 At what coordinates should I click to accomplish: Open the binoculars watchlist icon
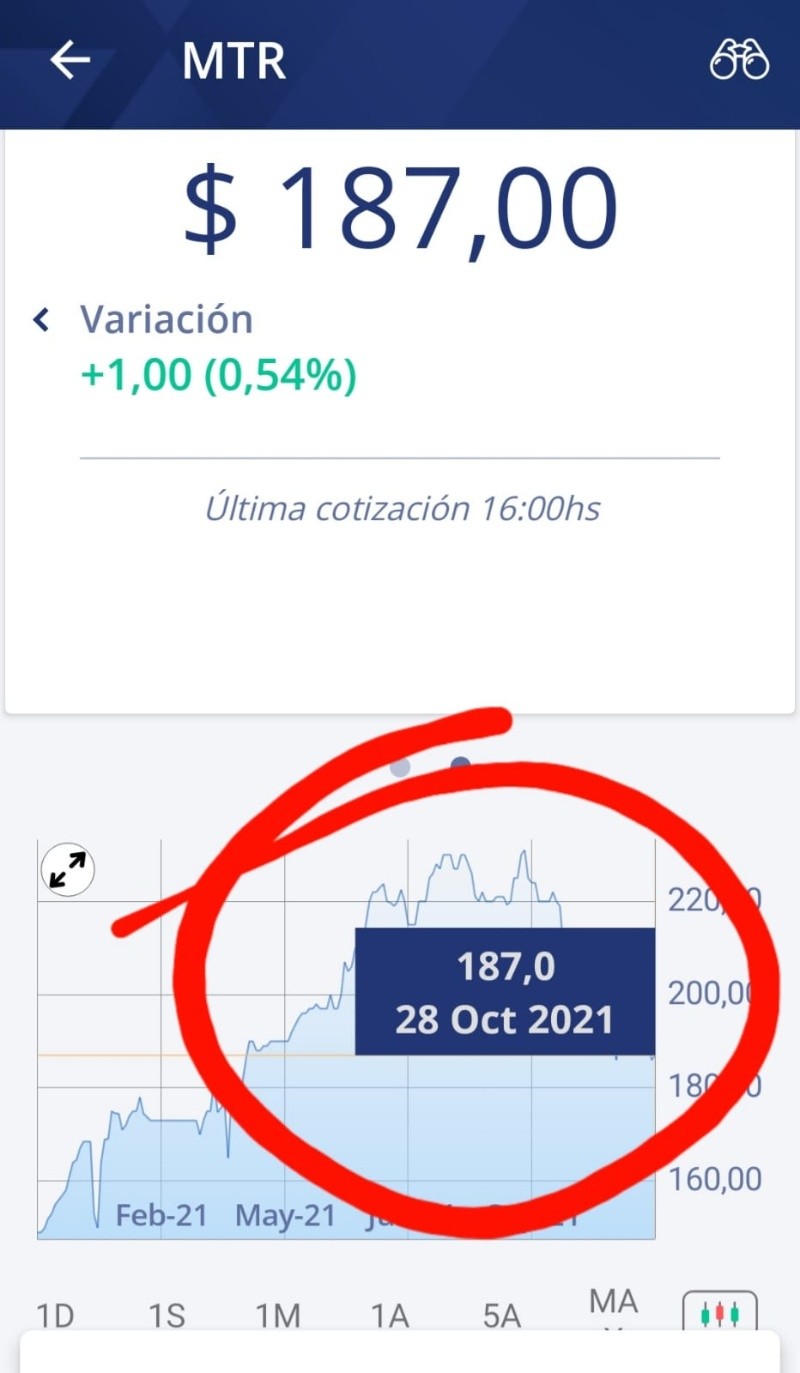tap(739, 61)
